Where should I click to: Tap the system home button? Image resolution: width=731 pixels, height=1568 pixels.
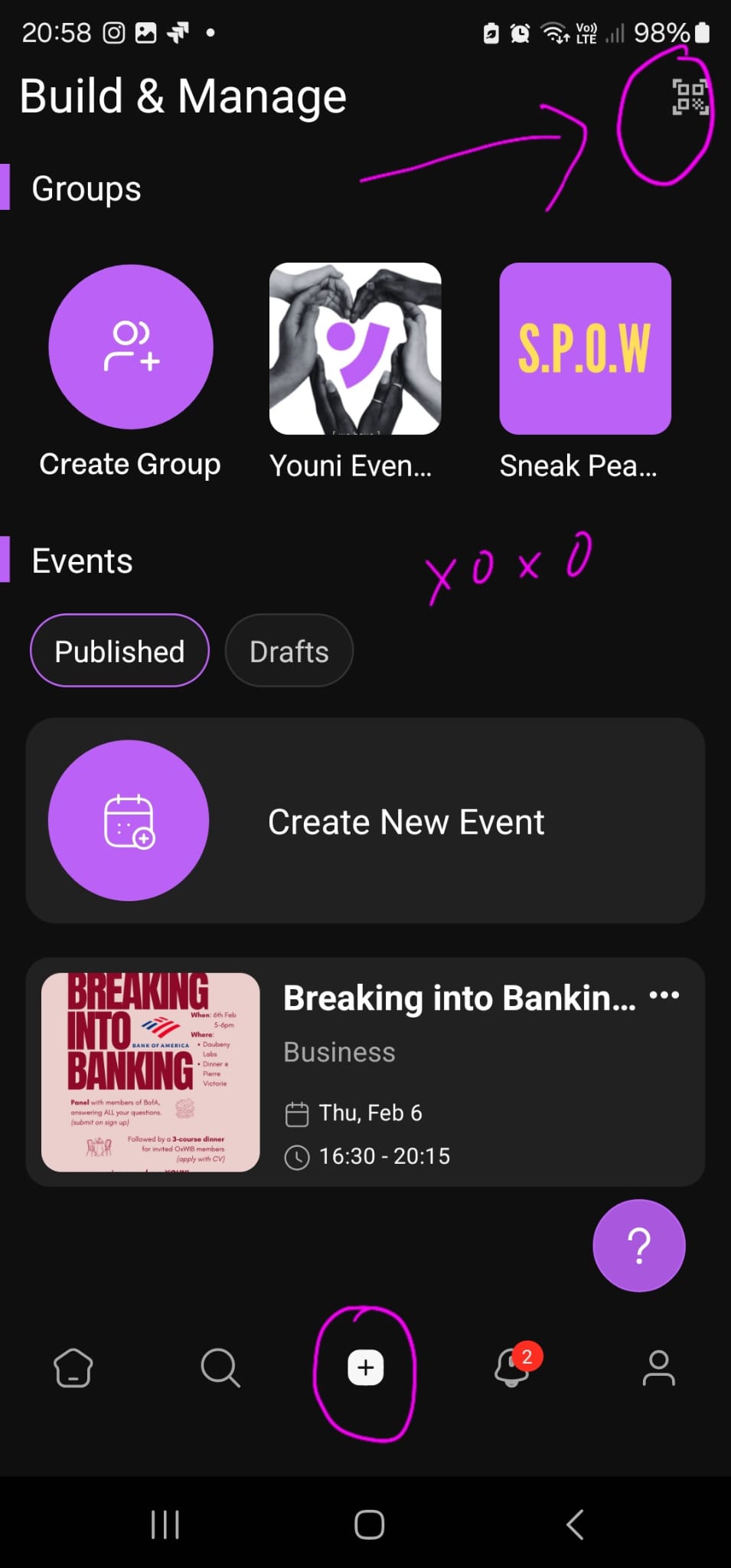pyautogui.click(x=369, y=1524)
